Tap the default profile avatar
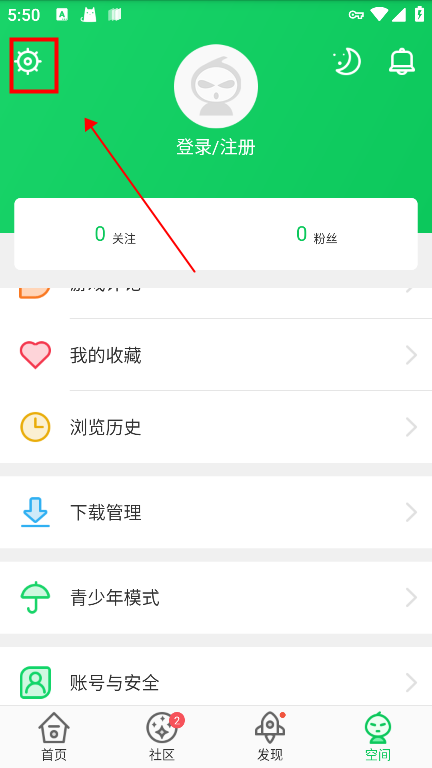432x768 pixels. pyautogui.click(x=216, y=86)
